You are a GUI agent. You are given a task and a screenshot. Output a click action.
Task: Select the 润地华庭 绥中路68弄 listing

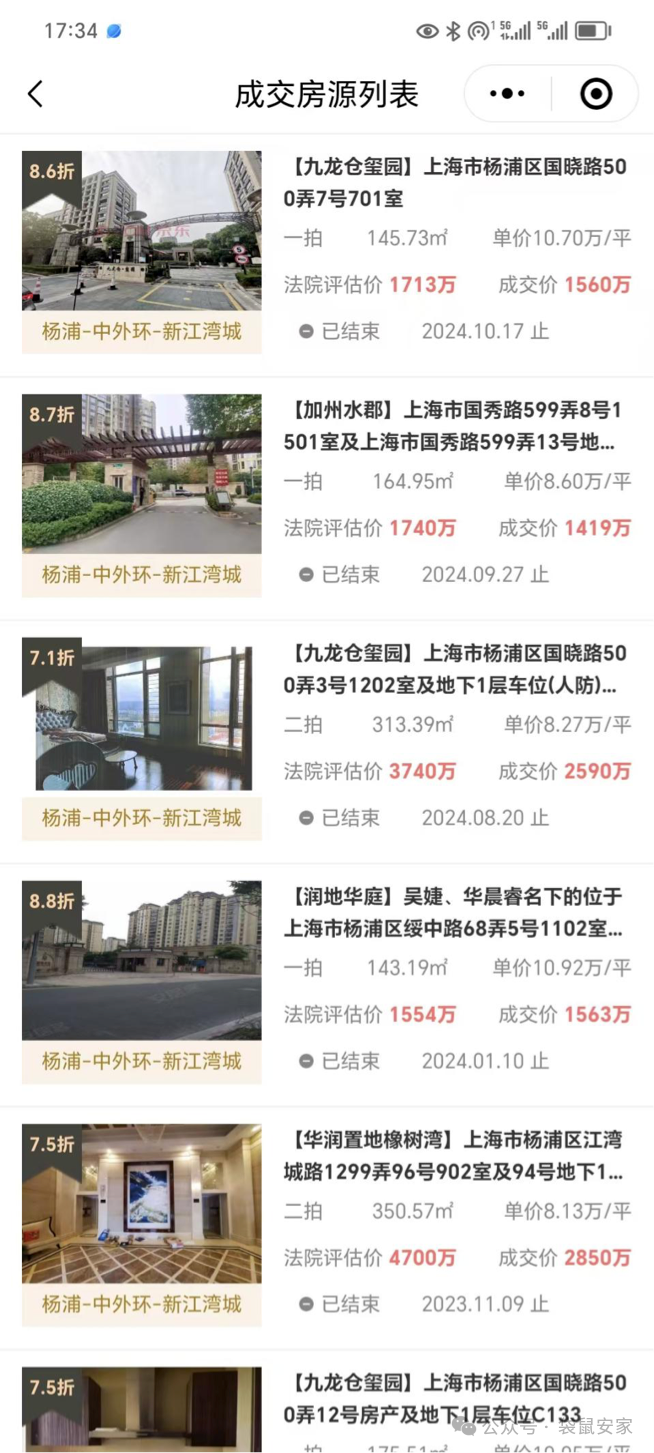pos(455,913)
